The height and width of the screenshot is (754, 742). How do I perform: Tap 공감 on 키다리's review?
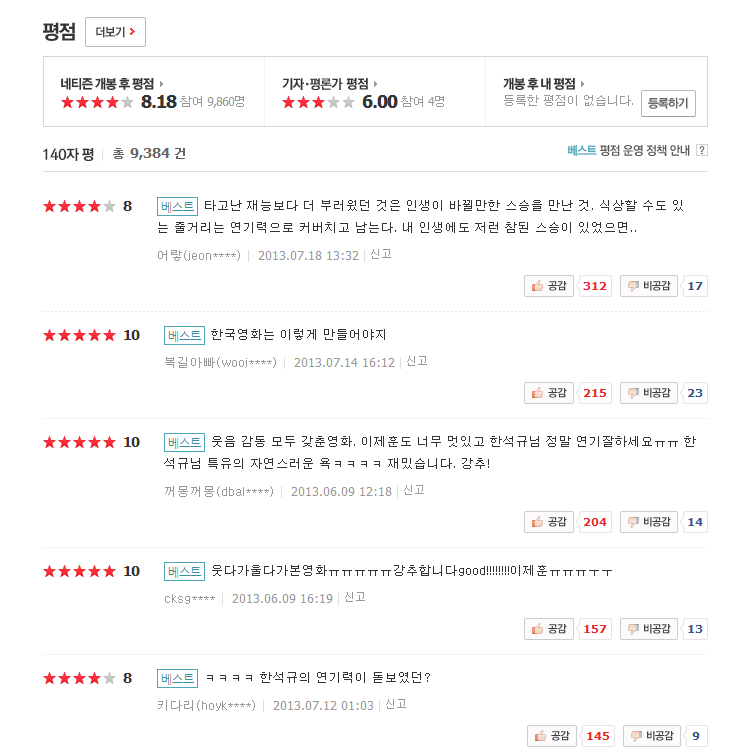pos(552,736)
